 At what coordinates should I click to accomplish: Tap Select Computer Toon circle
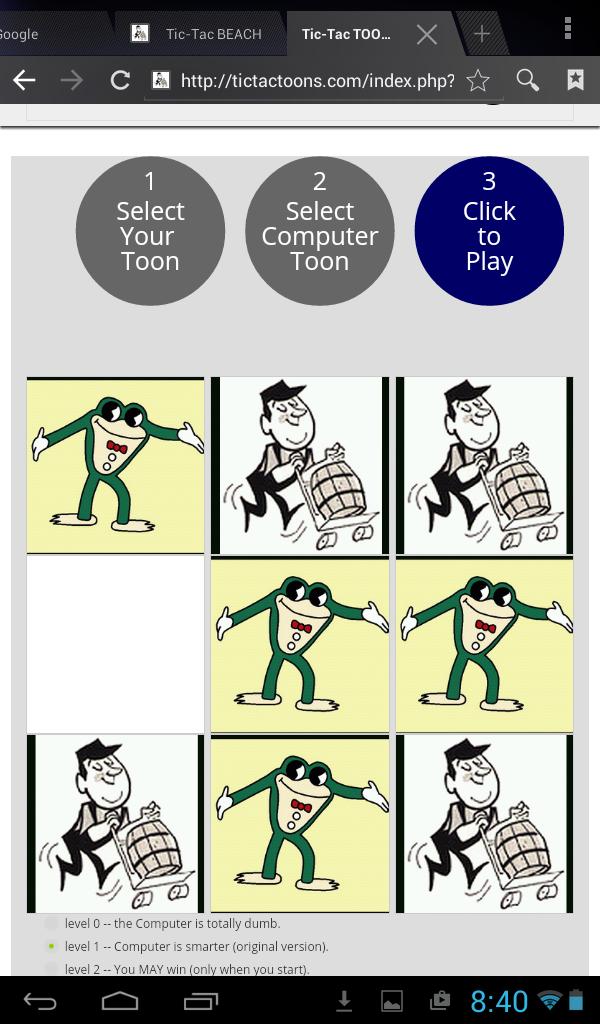click(320, 230)
